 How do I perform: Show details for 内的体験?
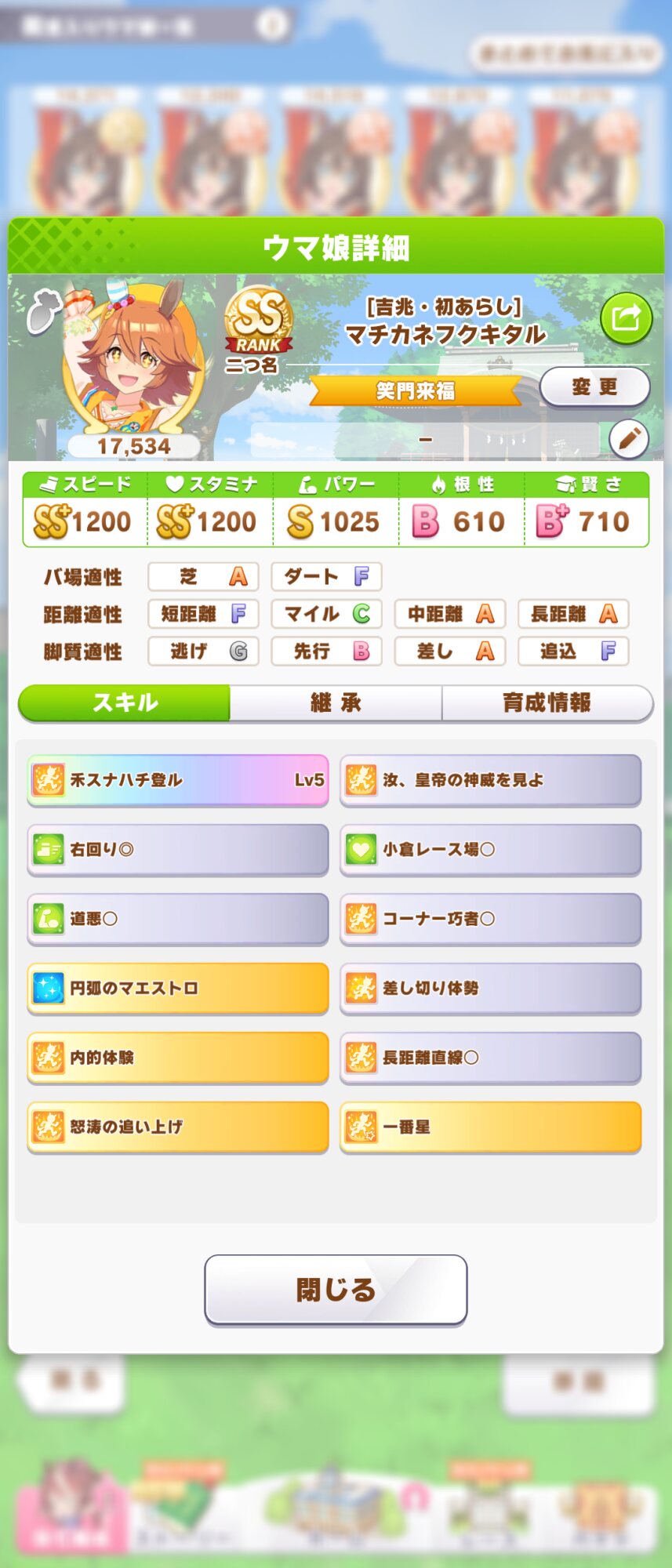[x=178, y=1058]
